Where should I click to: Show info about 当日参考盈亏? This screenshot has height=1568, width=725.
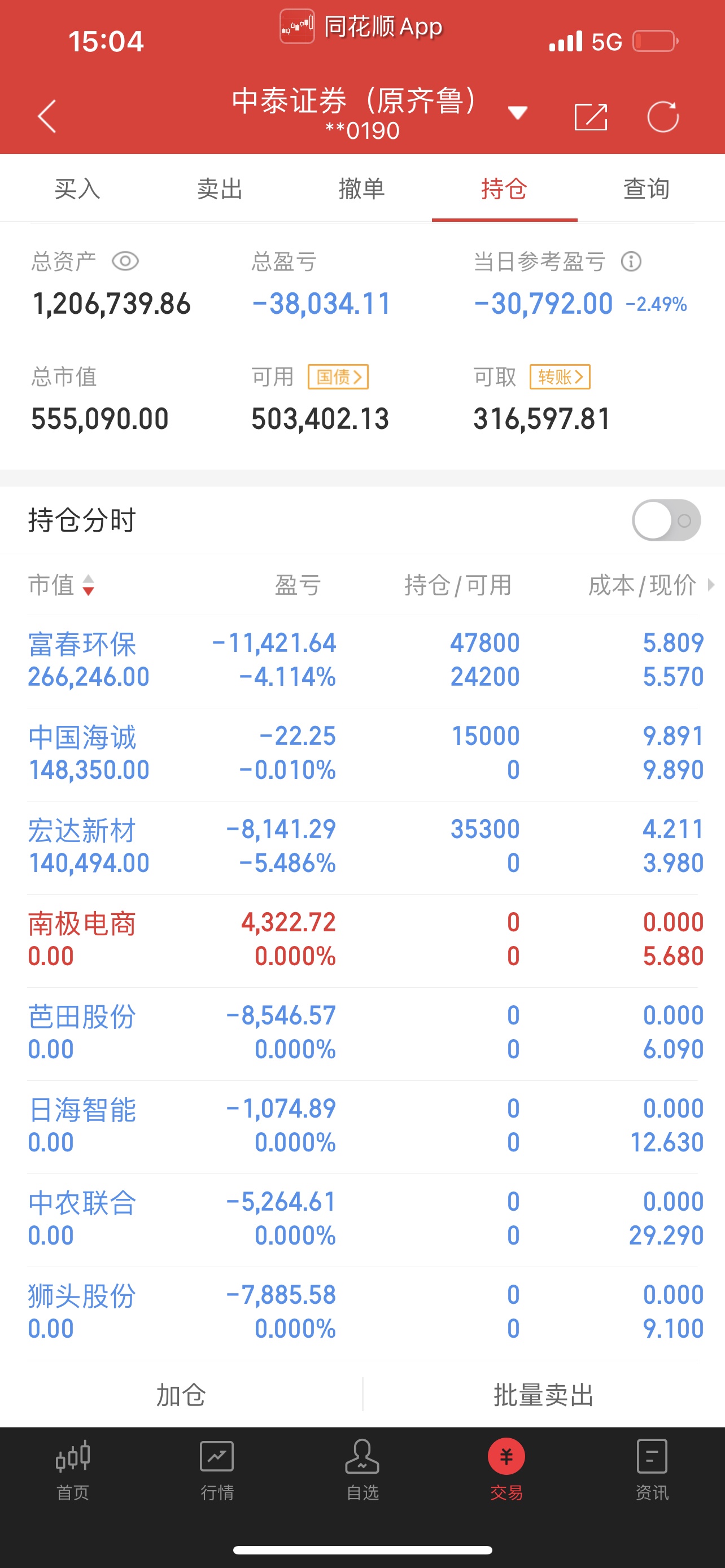tap(631, 262)
